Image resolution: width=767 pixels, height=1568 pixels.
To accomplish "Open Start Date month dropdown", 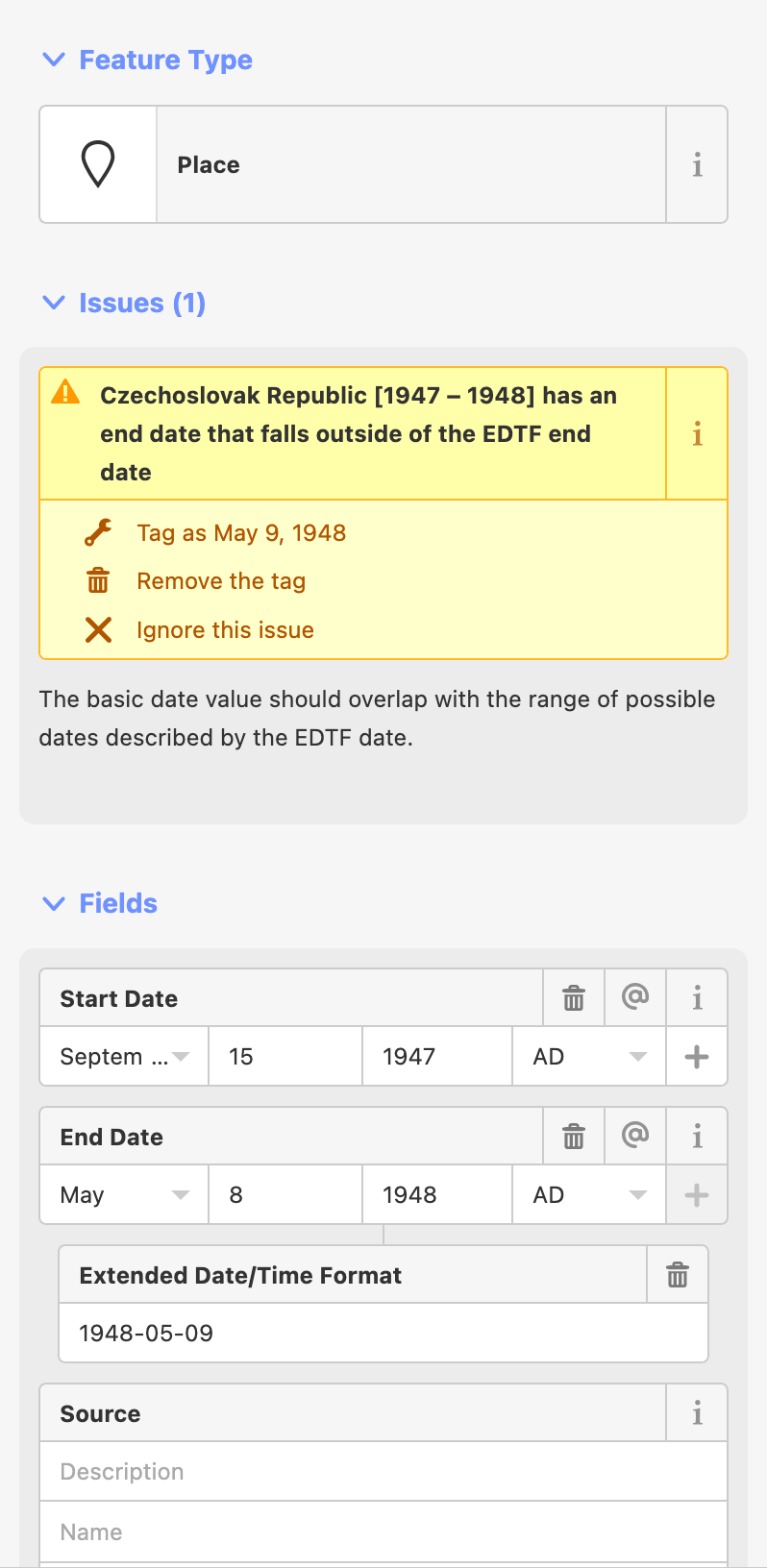I will click(x=124, y=1057).
